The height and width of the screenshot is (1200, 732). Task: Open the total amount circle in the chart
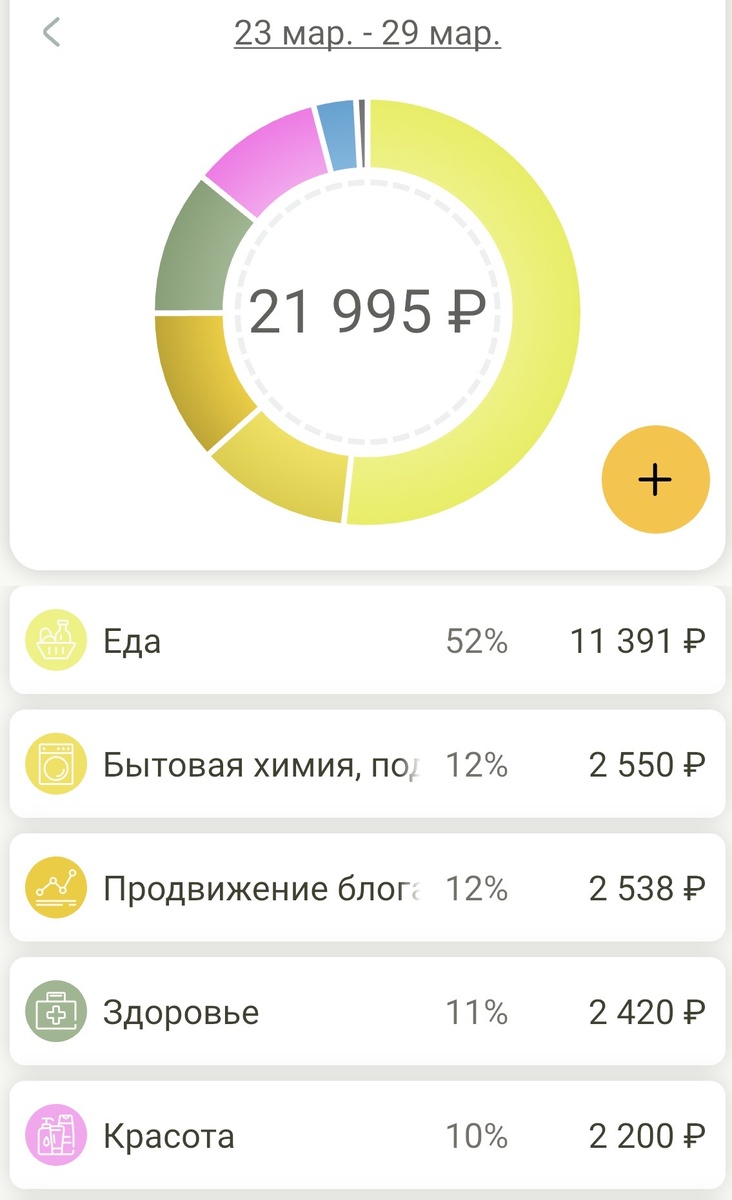[366, 311]
